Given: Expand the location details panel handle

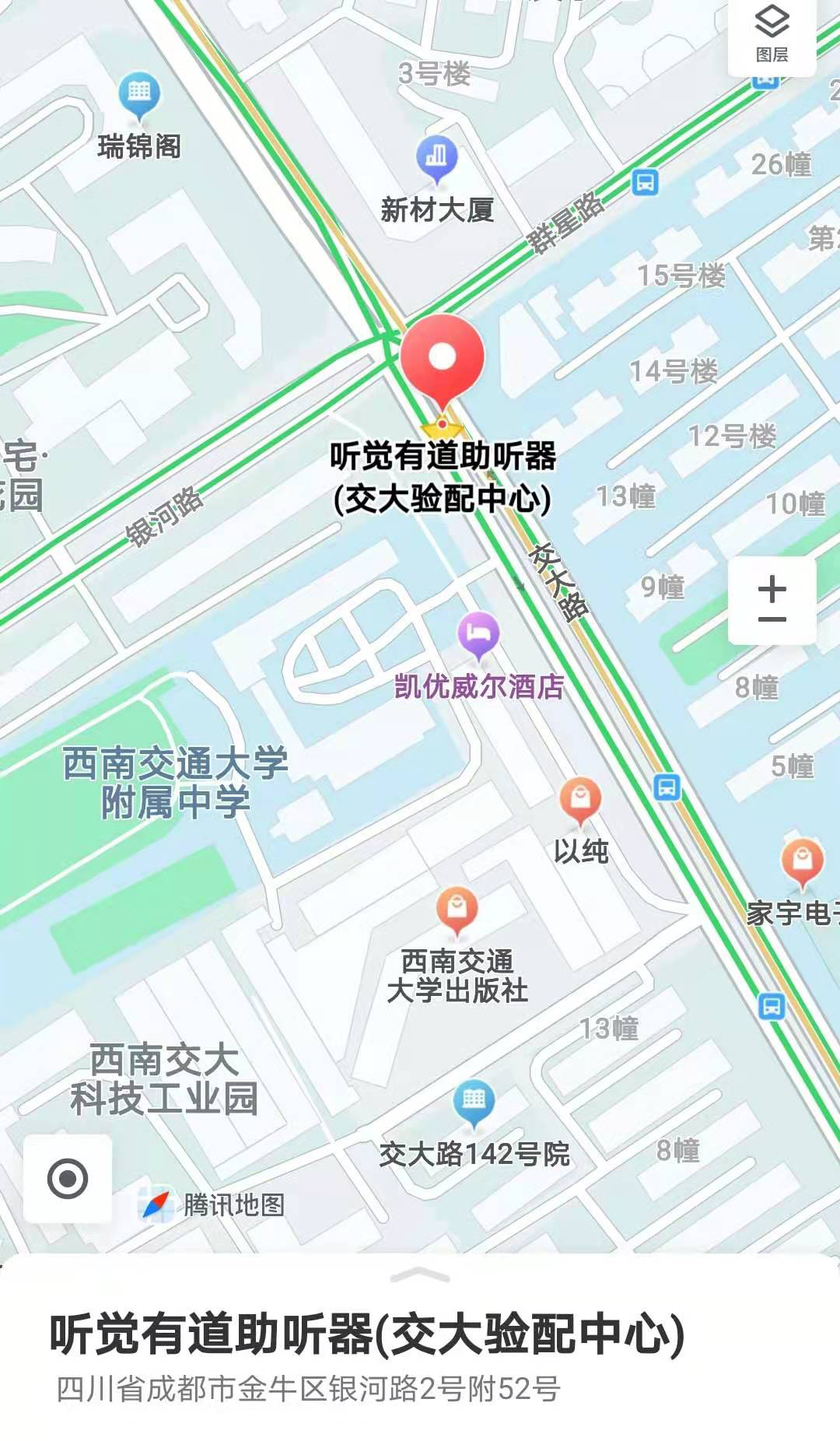Looking at the screenshot, I should [x=420, y=1274].
